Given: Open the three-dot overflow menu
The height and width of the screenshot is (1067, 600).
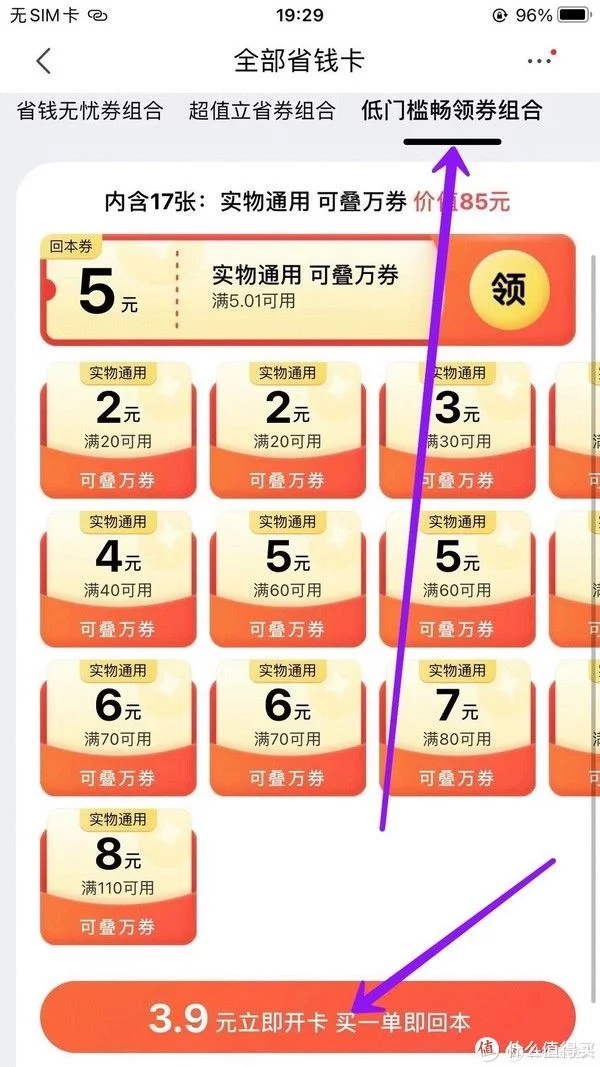Looking at the screenshot, I should [540, 60].
